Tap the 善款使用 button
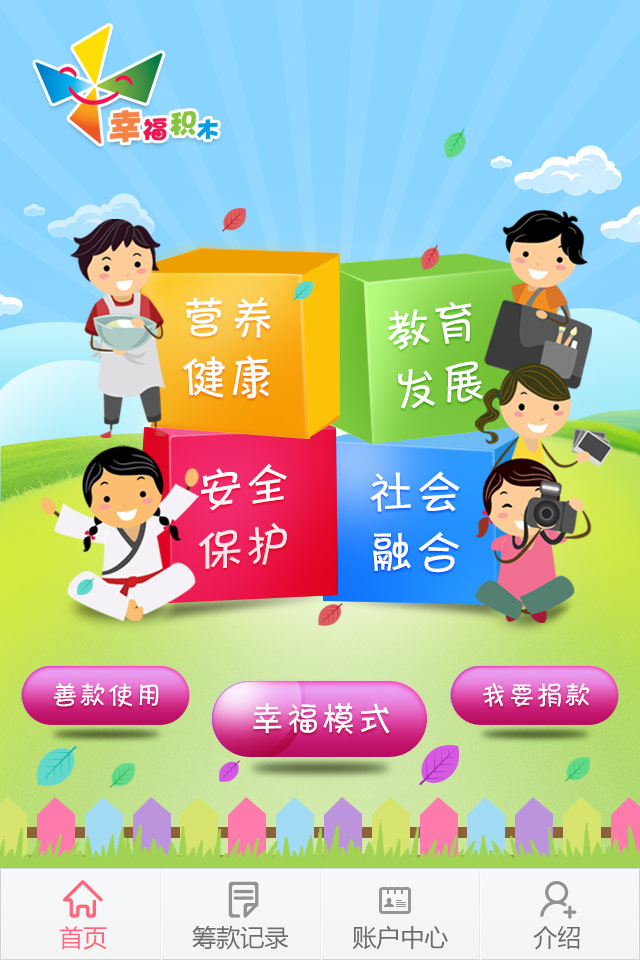This screenshot has height=960, width=640. click(106, 695)
